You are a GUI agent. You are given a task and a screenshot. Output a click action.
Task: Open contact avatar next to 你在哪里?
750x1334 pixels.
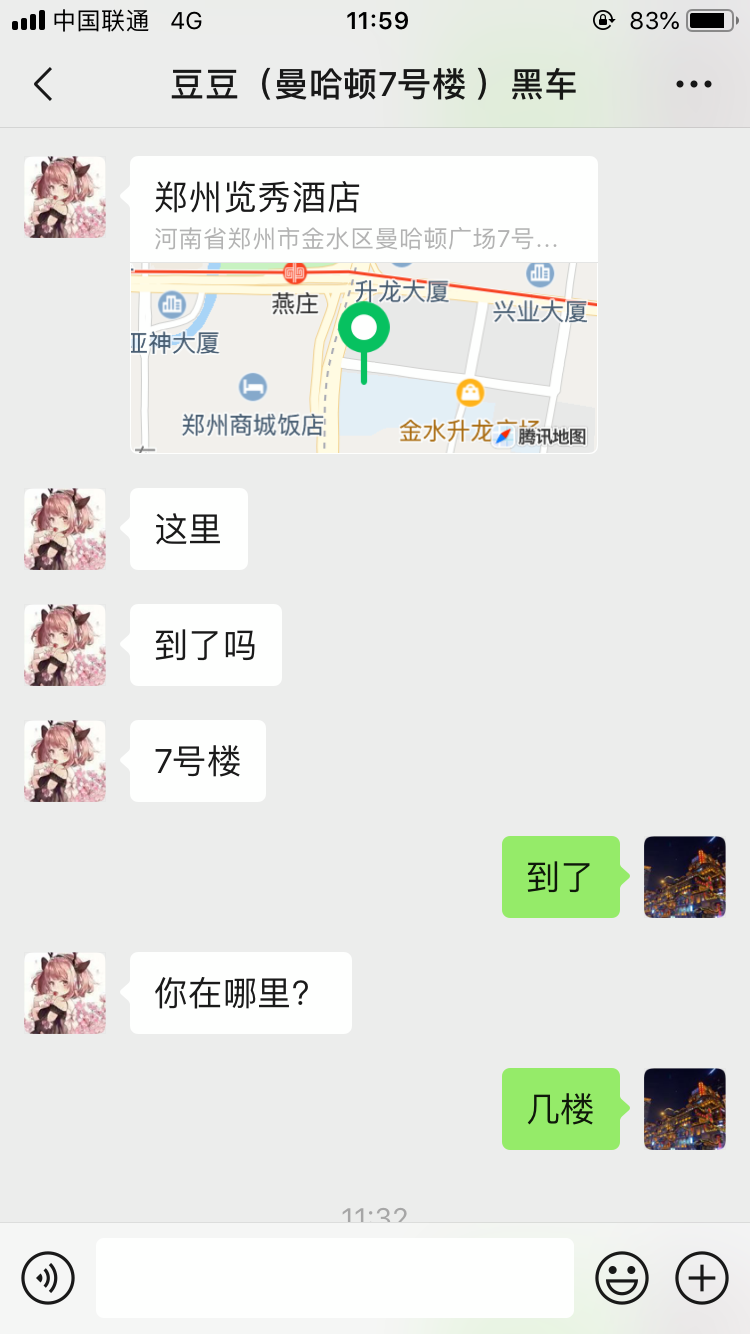click(65, 993)
